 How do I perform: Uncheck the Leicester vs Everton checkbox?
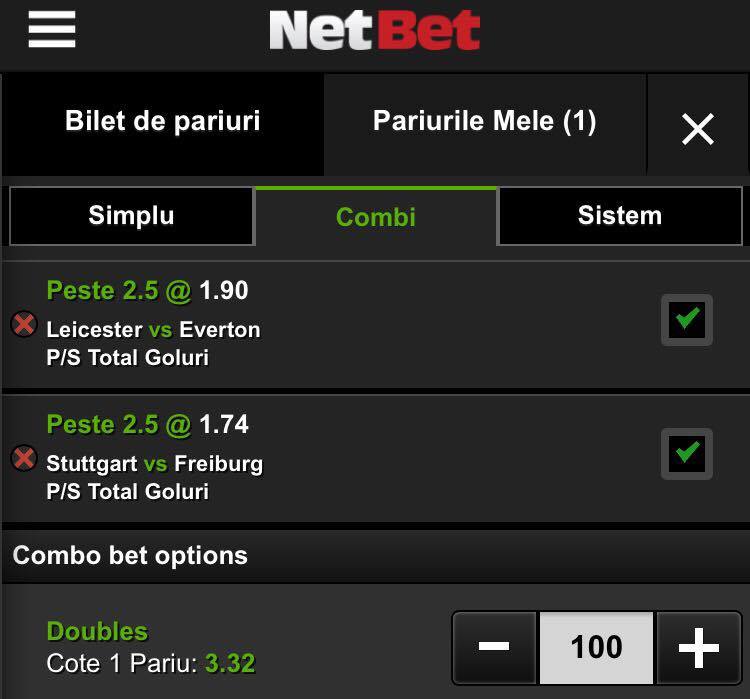tap(686, 320)
